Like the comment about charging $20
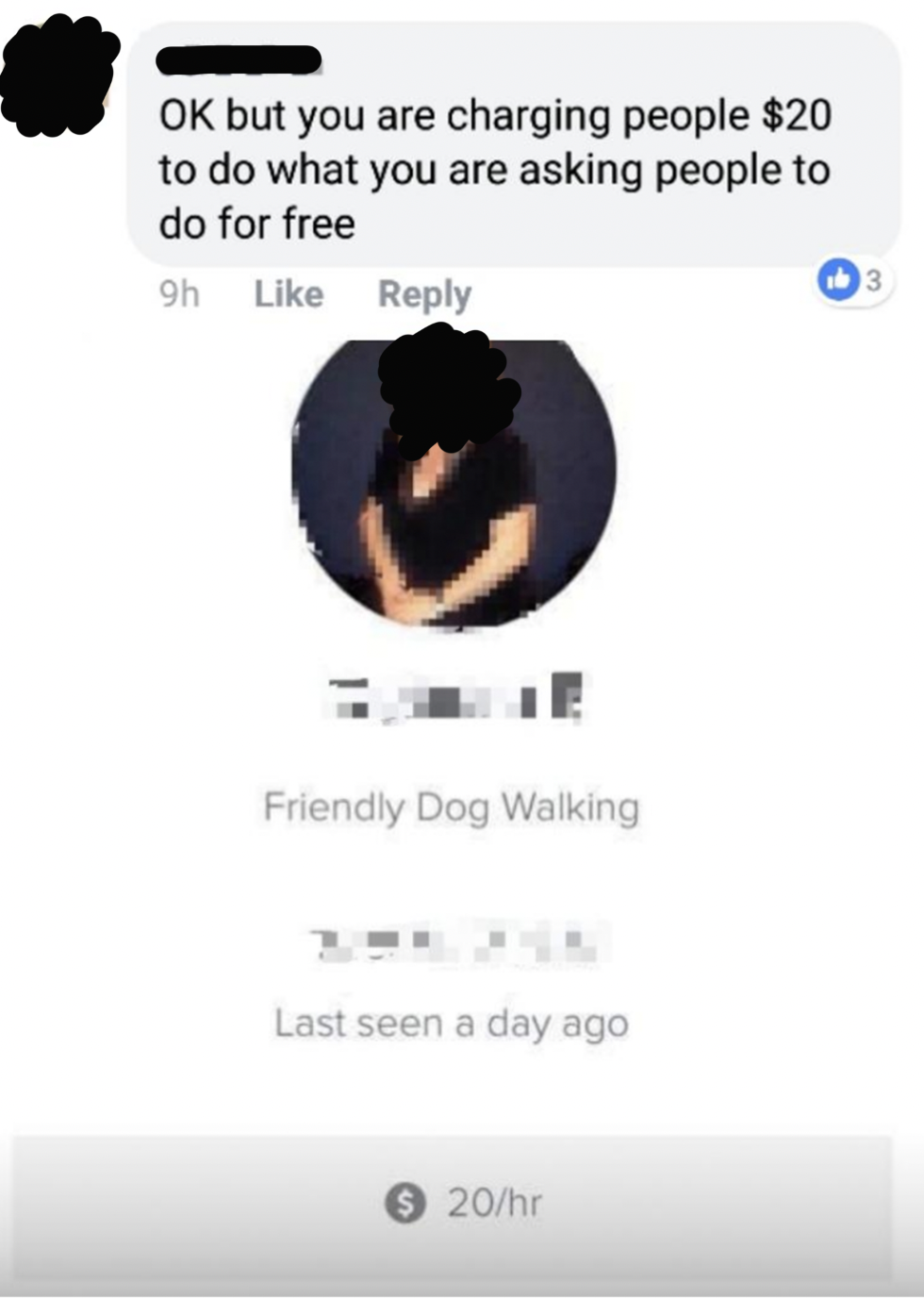Viewport: 924px width, 1298px height. tap(289, 294)
